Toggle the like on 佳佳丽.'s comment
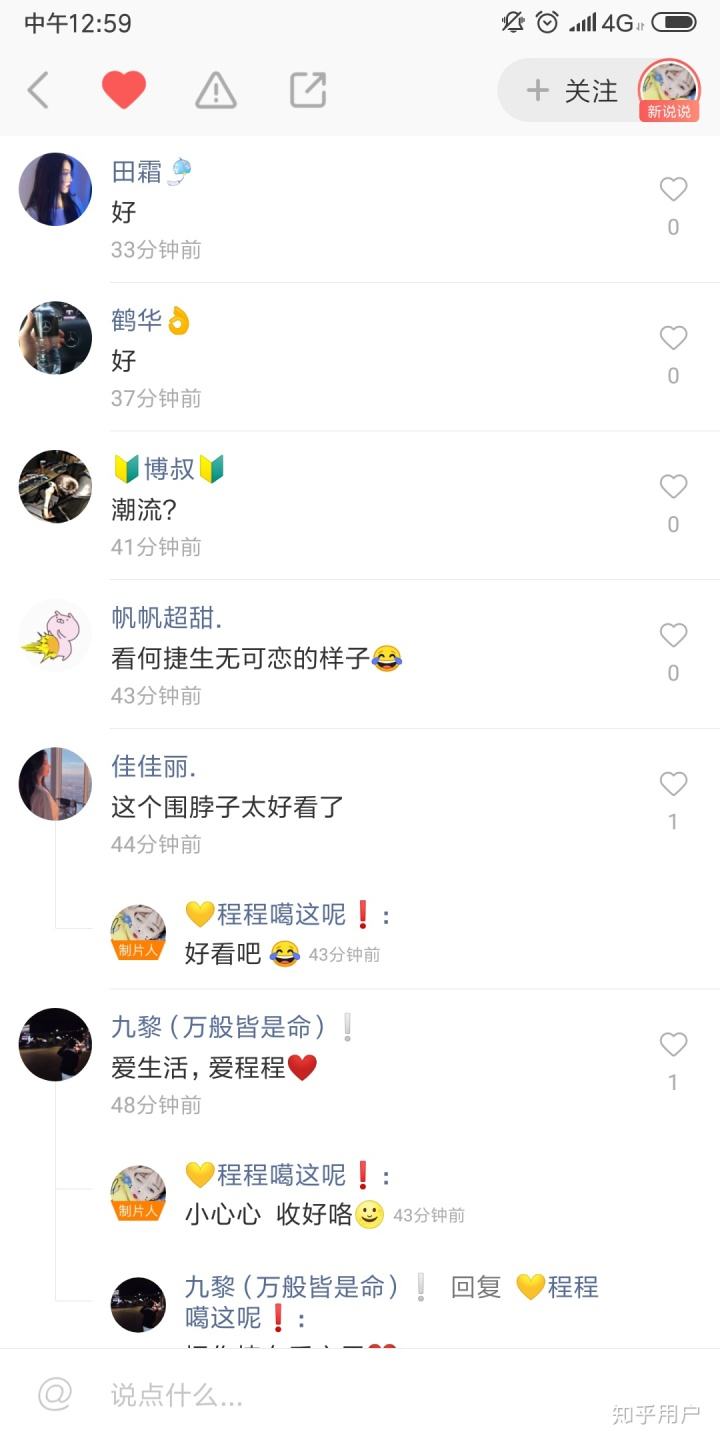This screenshot has height=1440, width=720. 673,784
